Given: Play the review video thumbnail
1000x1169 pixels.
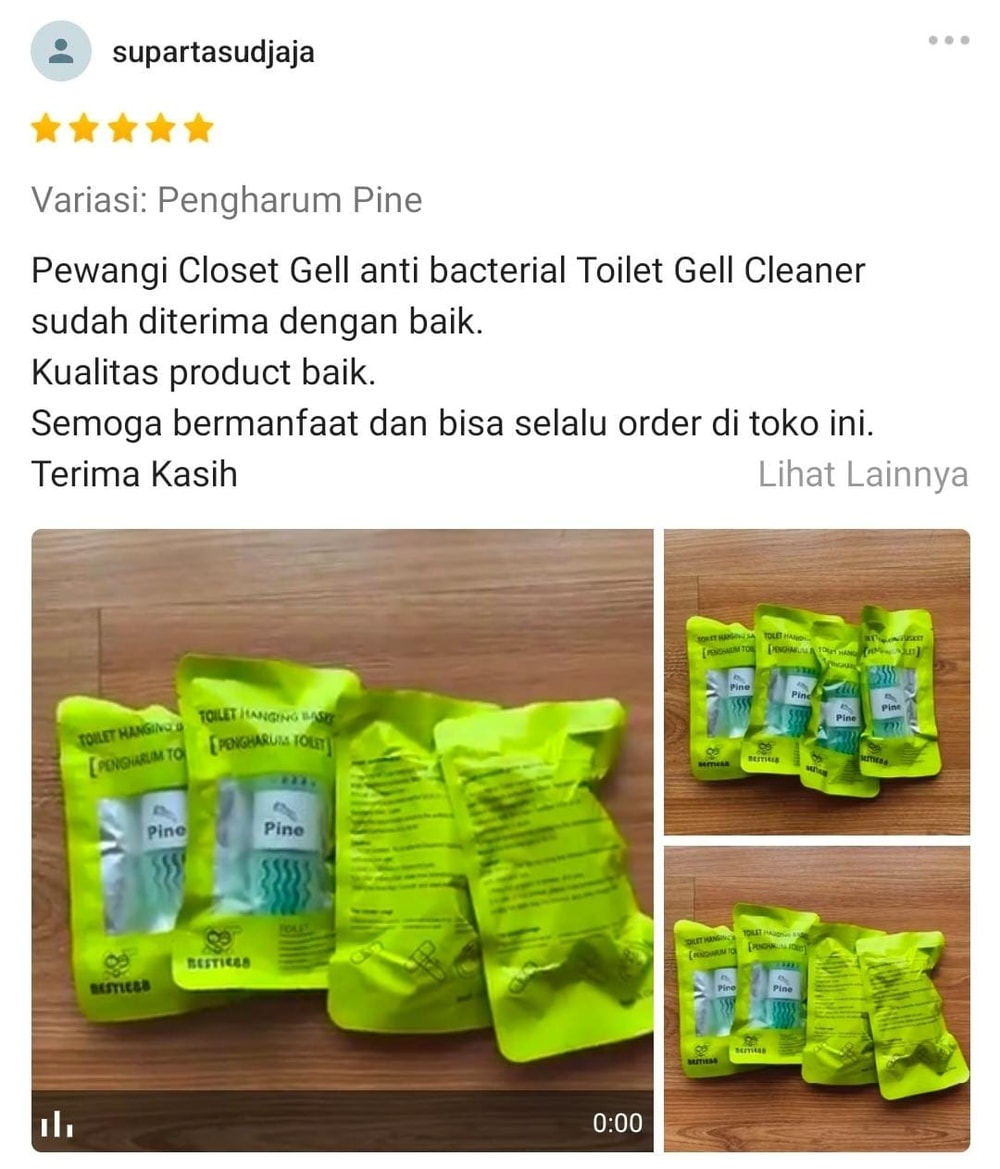Looking at the screenshot, I should point(342,840).
